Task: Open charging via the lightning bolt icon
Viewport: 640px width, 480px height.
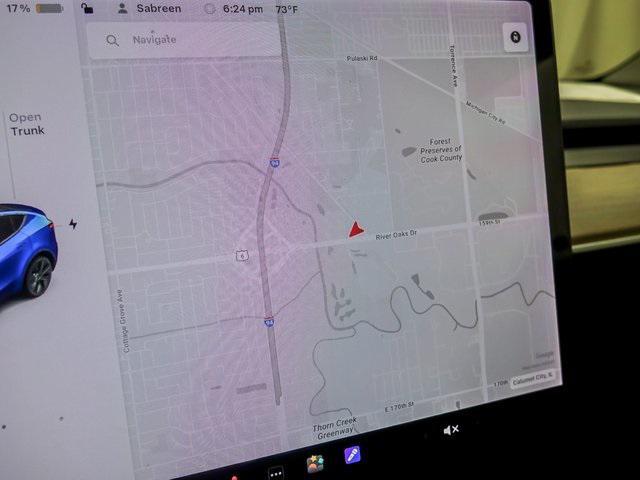Action: [72, 224]
